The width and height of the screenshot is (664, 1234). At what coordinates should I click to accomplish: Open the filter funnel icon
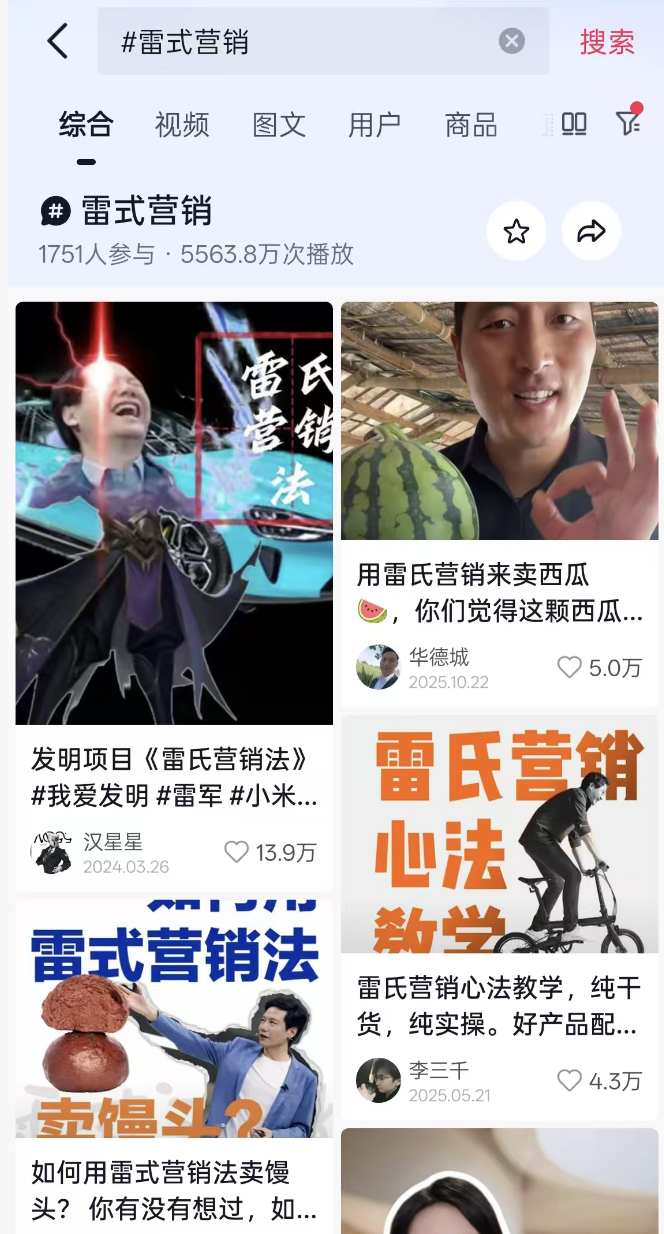pyautogui.click(x=628, y=122)
